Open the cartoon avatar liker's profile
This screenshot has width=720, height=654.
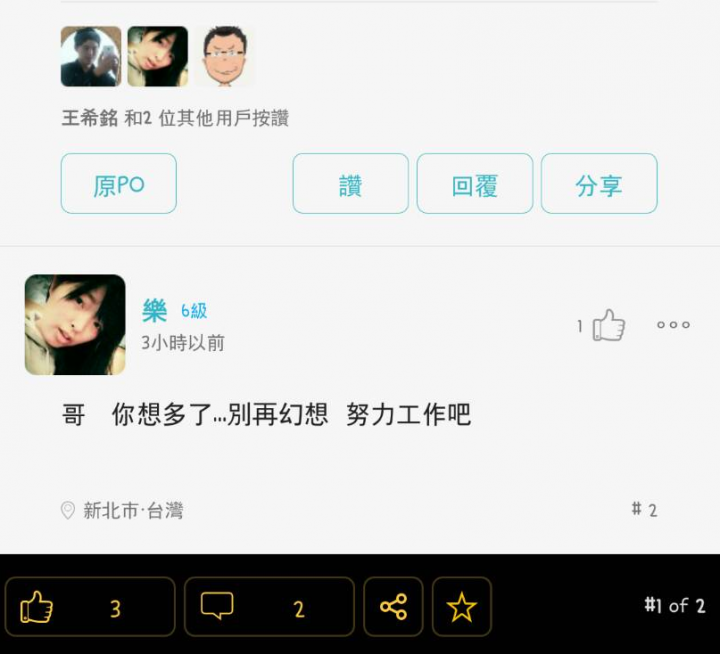224,56
